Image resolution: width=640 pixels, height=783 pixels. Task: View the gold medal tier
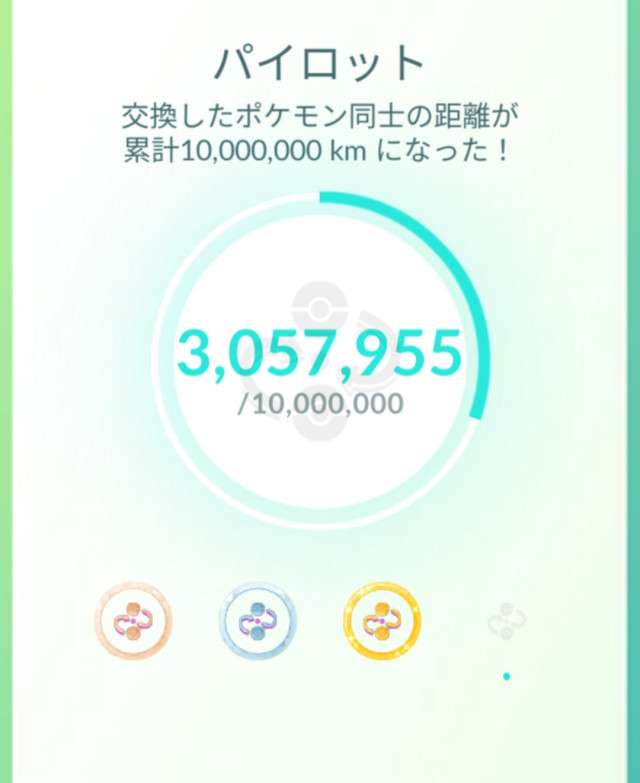click(381, 621)
